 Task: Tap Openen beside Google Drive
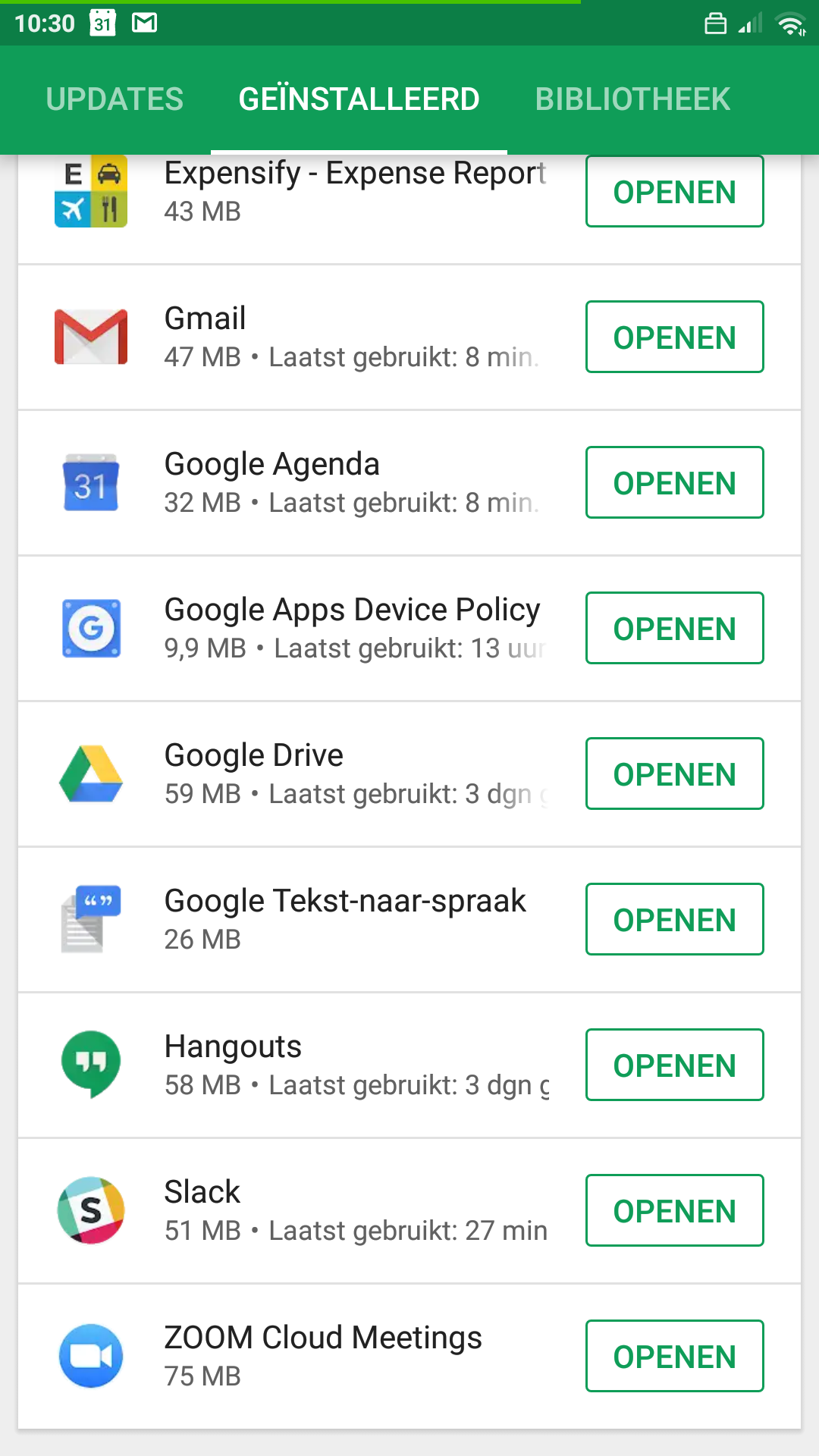(674, 773)
